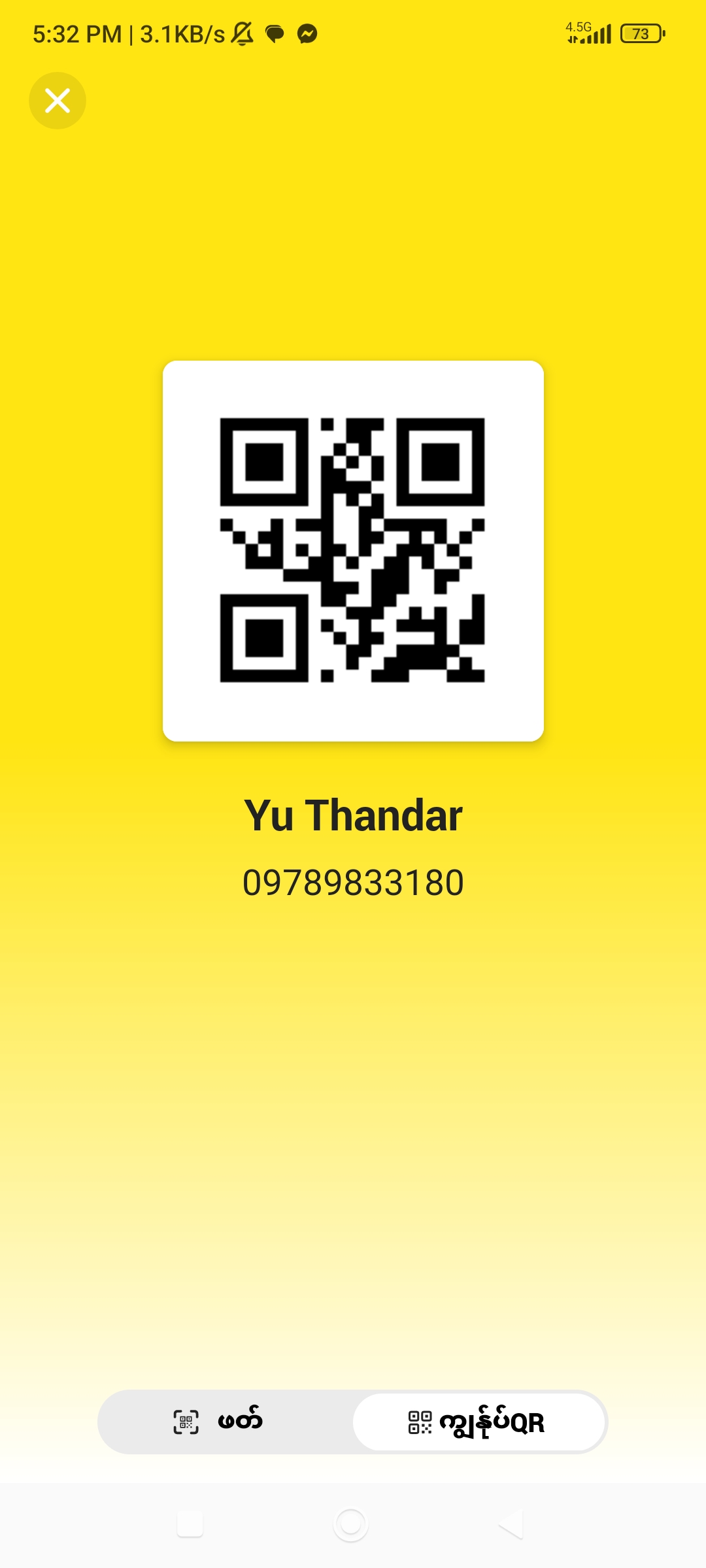Close the QR code screen
The width and height of the screenshot is (706, 1568).
pyautogui.click(x=58, y=101)
